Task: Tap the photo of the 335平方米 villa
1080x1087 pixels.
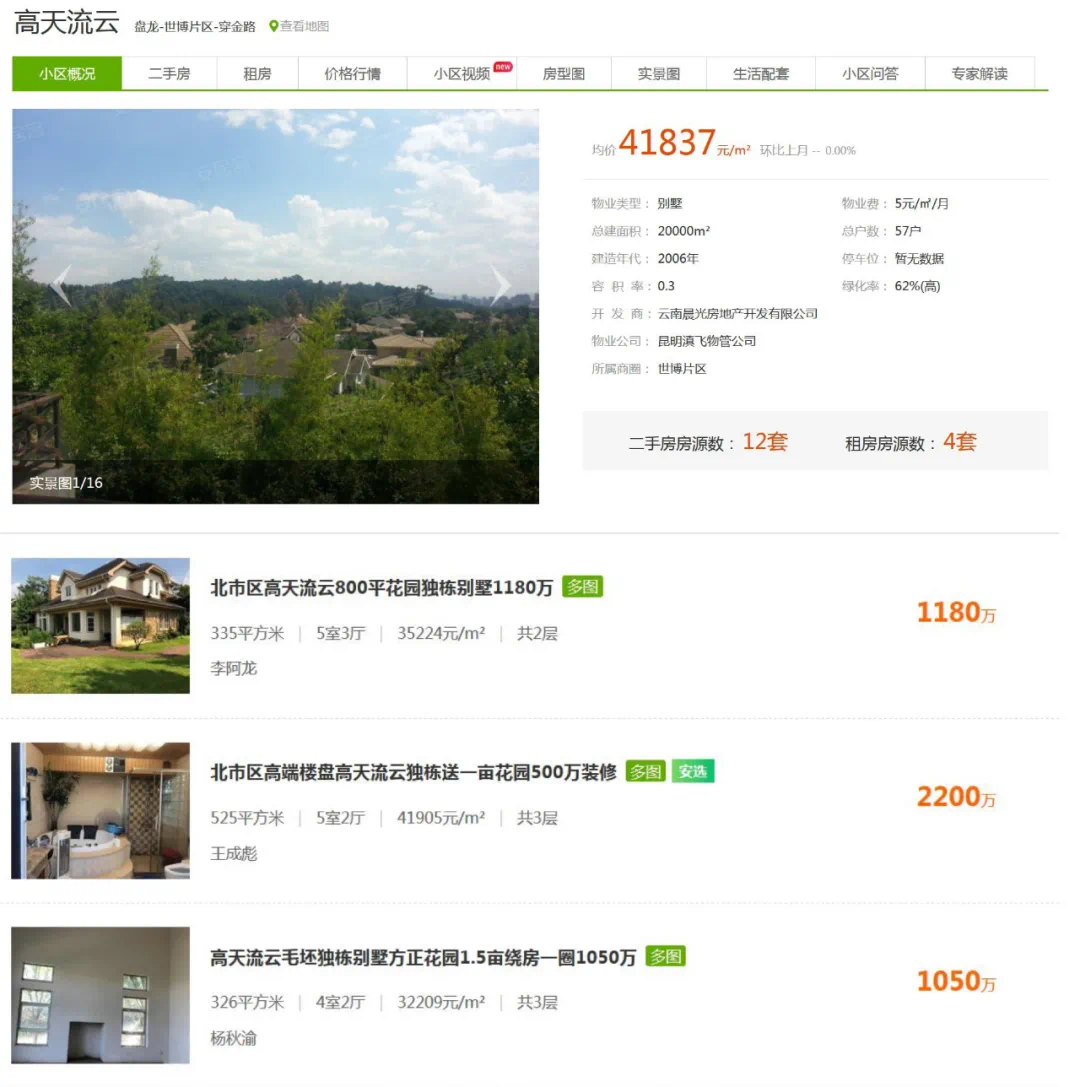Action: pos(100,625)
